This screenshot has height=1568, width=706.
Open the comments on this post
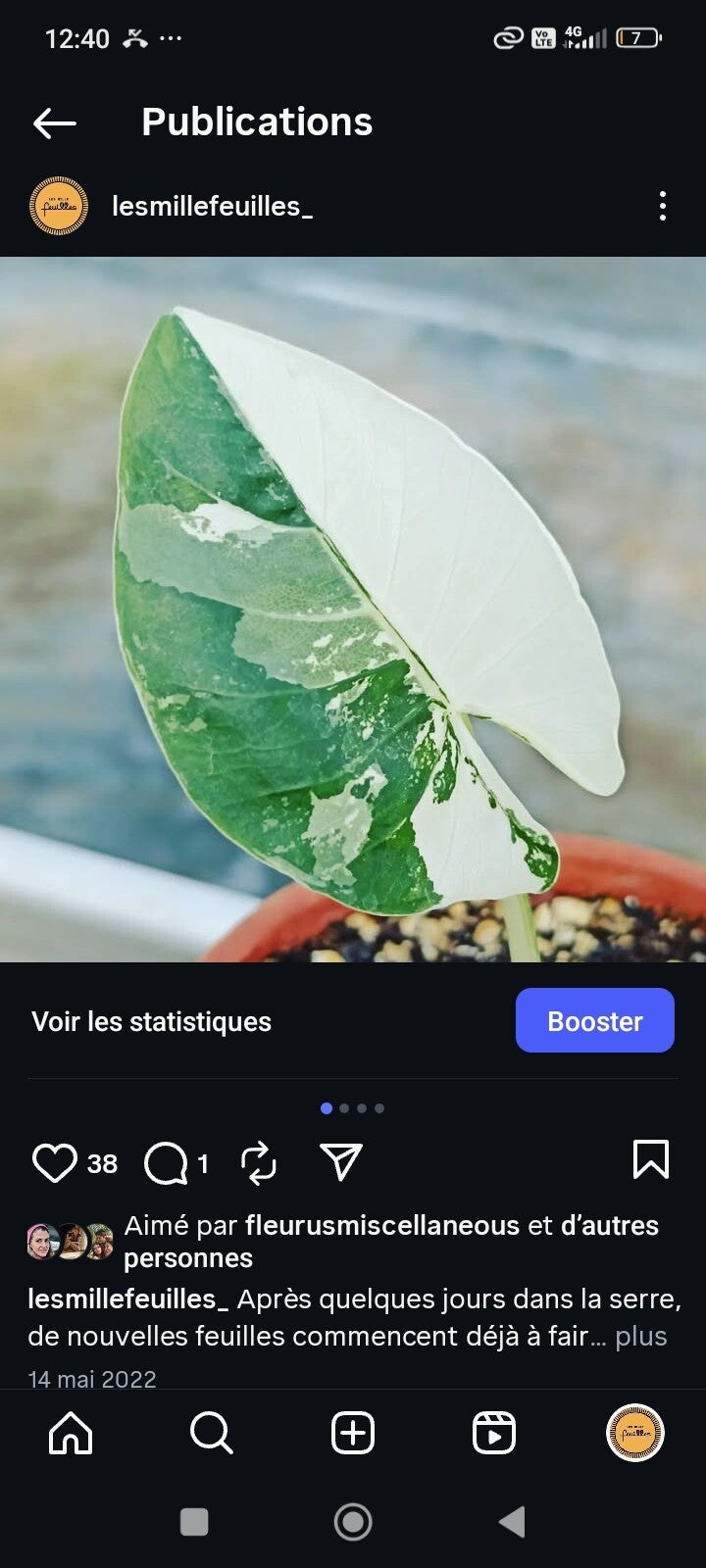[x=166, y=1163]
